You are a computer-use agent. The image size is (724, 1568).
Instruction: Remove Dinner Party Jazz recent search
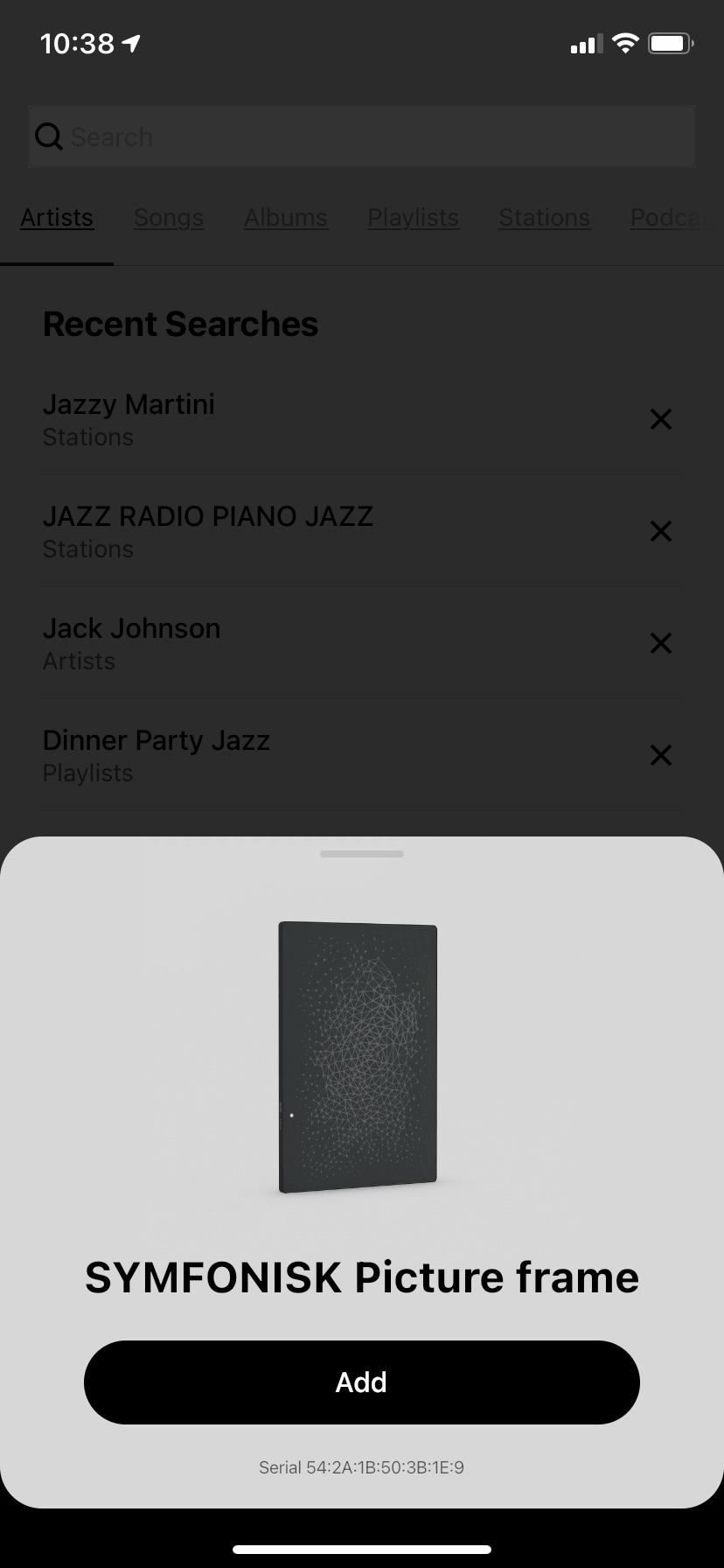[x=661, y=755]
